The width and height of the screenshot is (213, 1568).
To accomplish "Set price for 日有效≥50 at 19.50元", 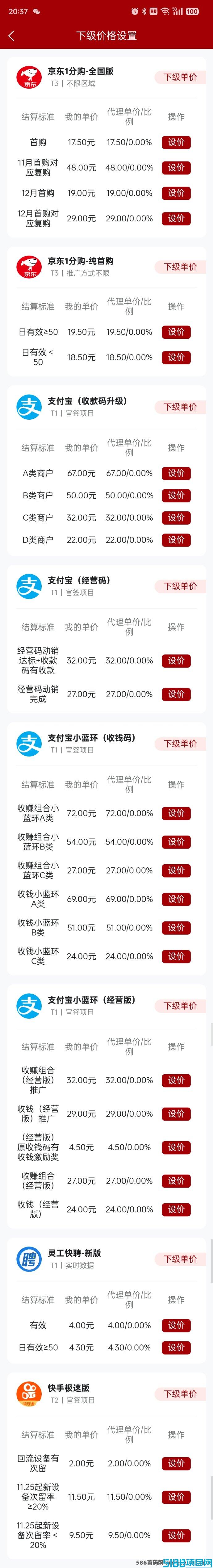I will [x=176, y=332].
